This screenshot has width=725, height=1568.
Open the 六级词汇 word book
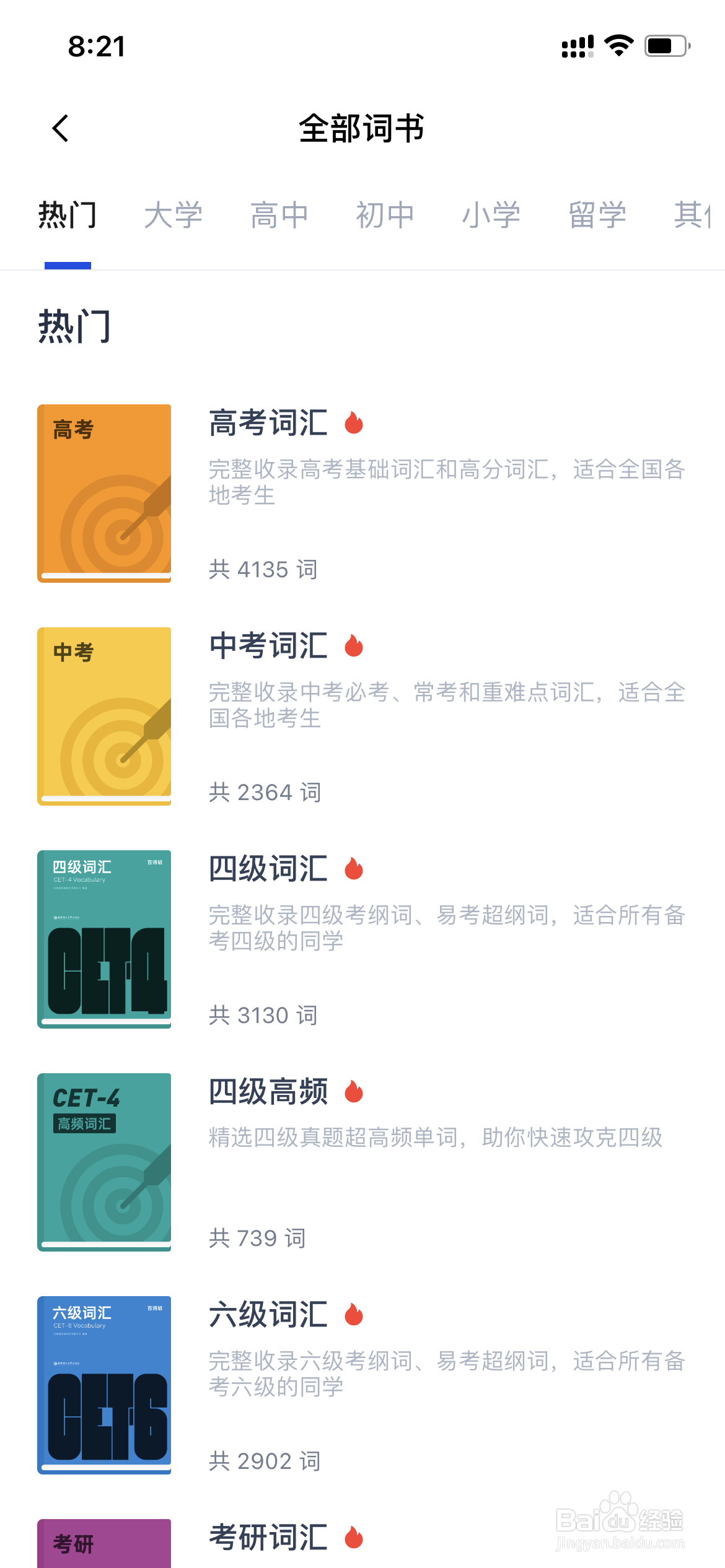362,1385
